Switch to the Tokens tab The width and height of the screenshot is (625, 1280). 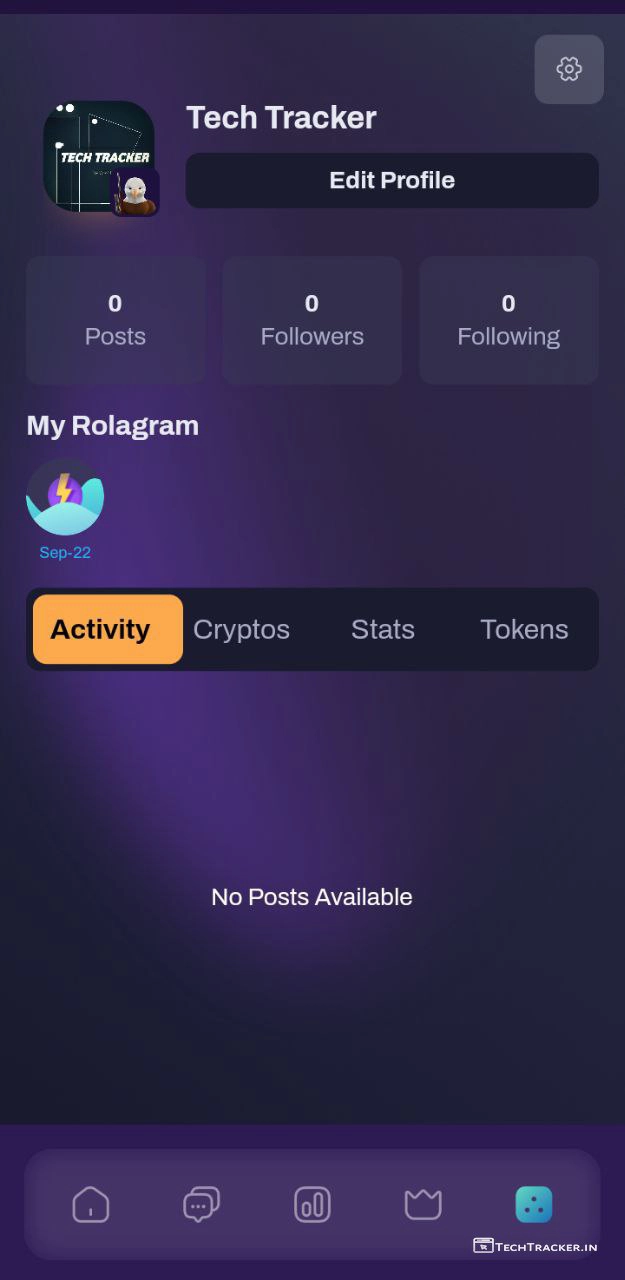coord(523,629)
